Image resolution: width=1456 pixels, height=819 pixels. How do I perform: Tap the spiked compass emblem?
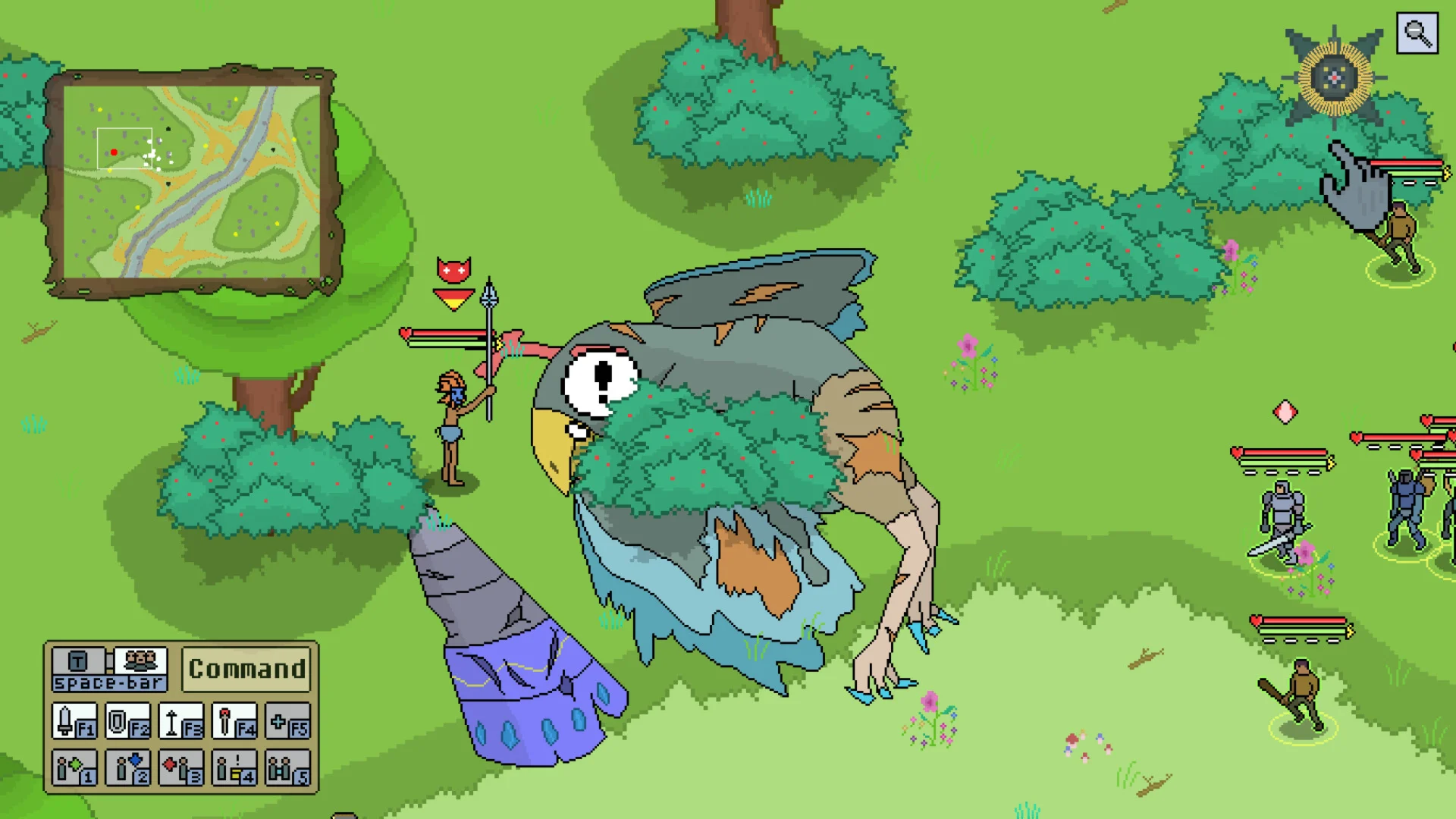click(x=1335, y=78)
